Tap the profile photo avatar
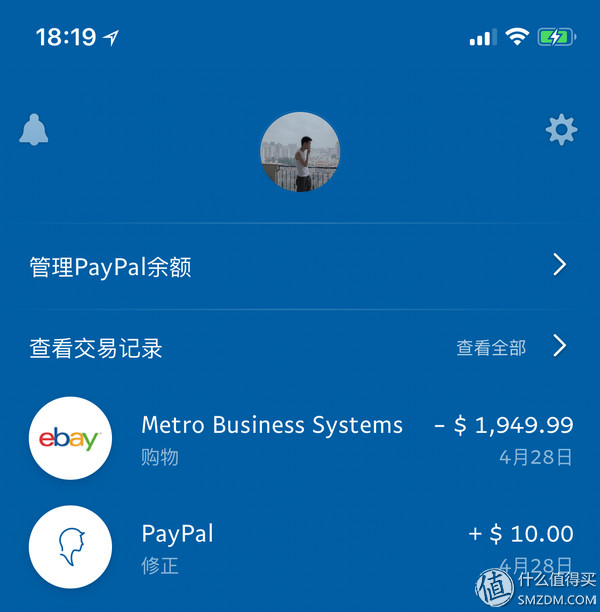This screenshot has width=600, height=612. click(300, 152)
